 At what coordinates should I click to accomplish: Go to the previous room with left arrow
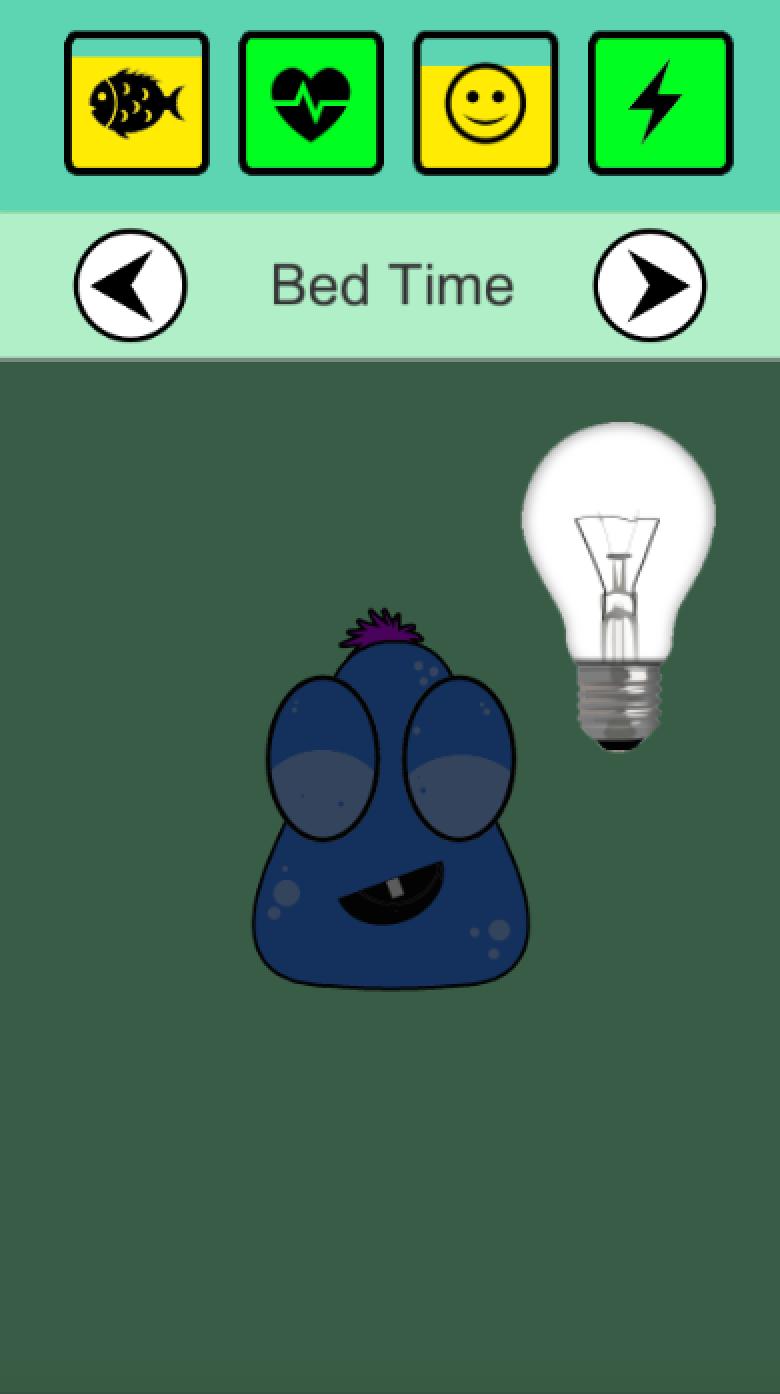point(130,286)
